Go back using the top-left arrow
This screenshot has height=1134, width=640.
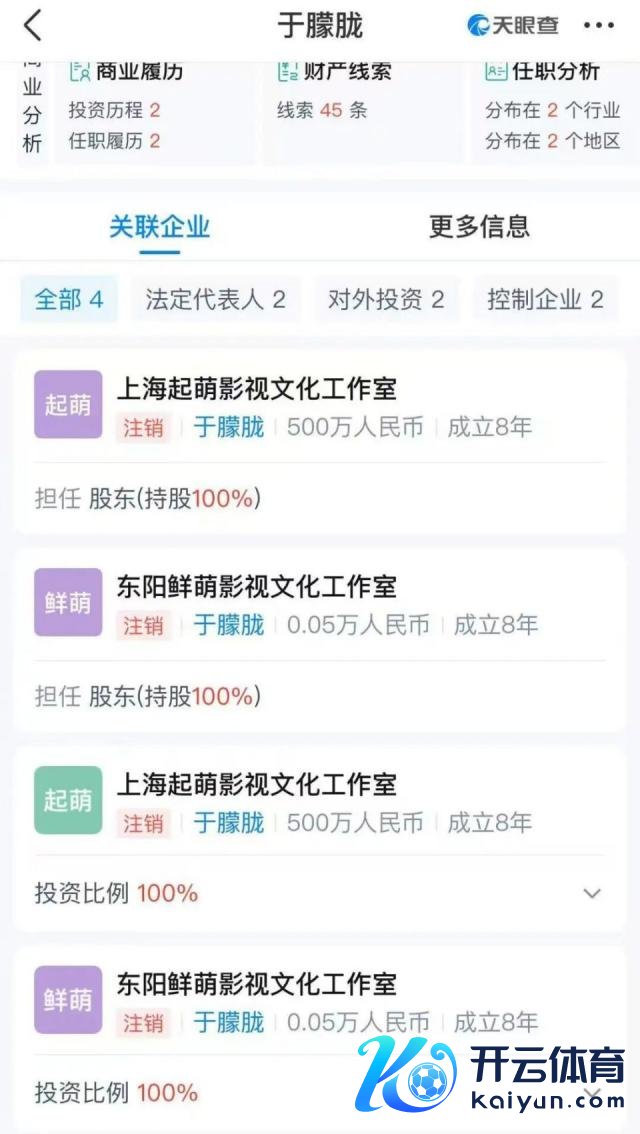click(x=33, y=26)
